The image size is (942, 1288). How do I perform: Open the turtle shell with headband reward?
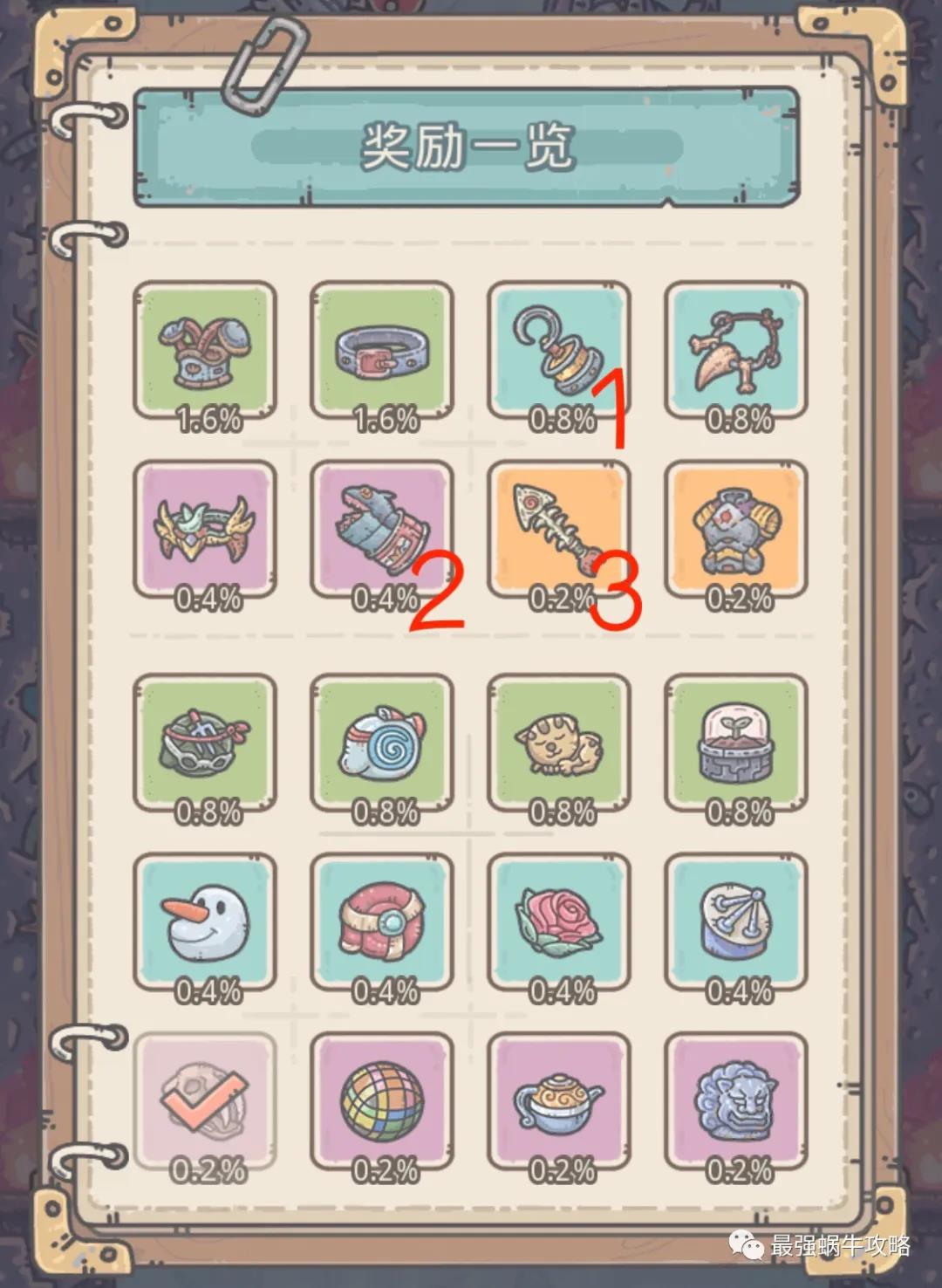pos(205,743)
